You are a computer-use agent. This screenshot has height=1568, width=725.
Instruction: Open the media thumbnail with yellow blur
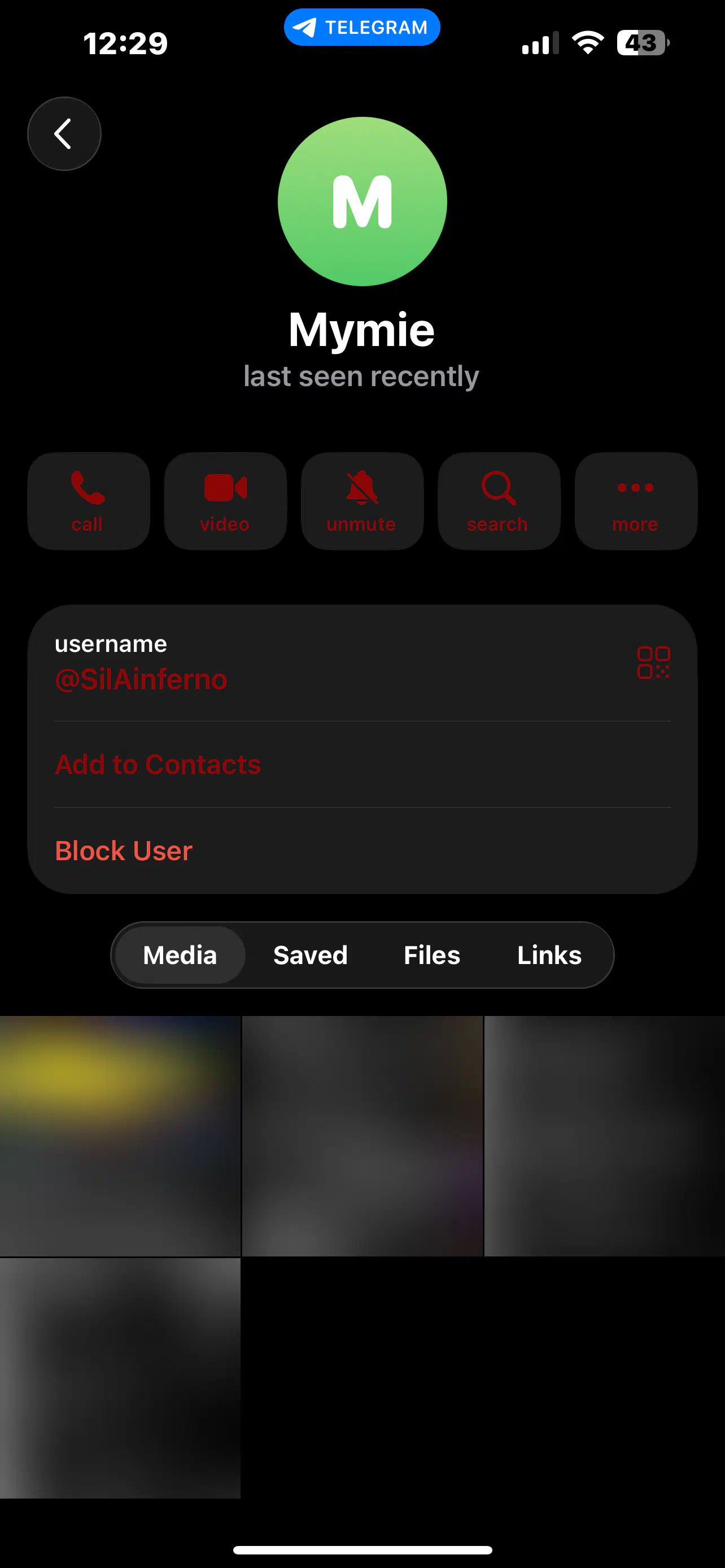120,1135
